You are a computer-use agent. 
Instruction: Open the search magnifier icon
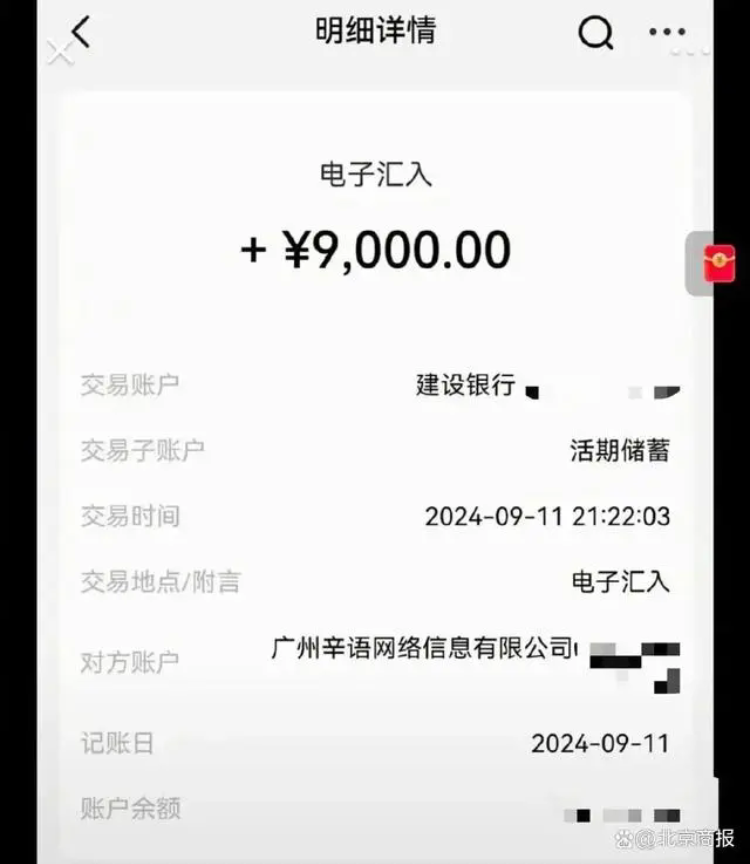[597, 32]
